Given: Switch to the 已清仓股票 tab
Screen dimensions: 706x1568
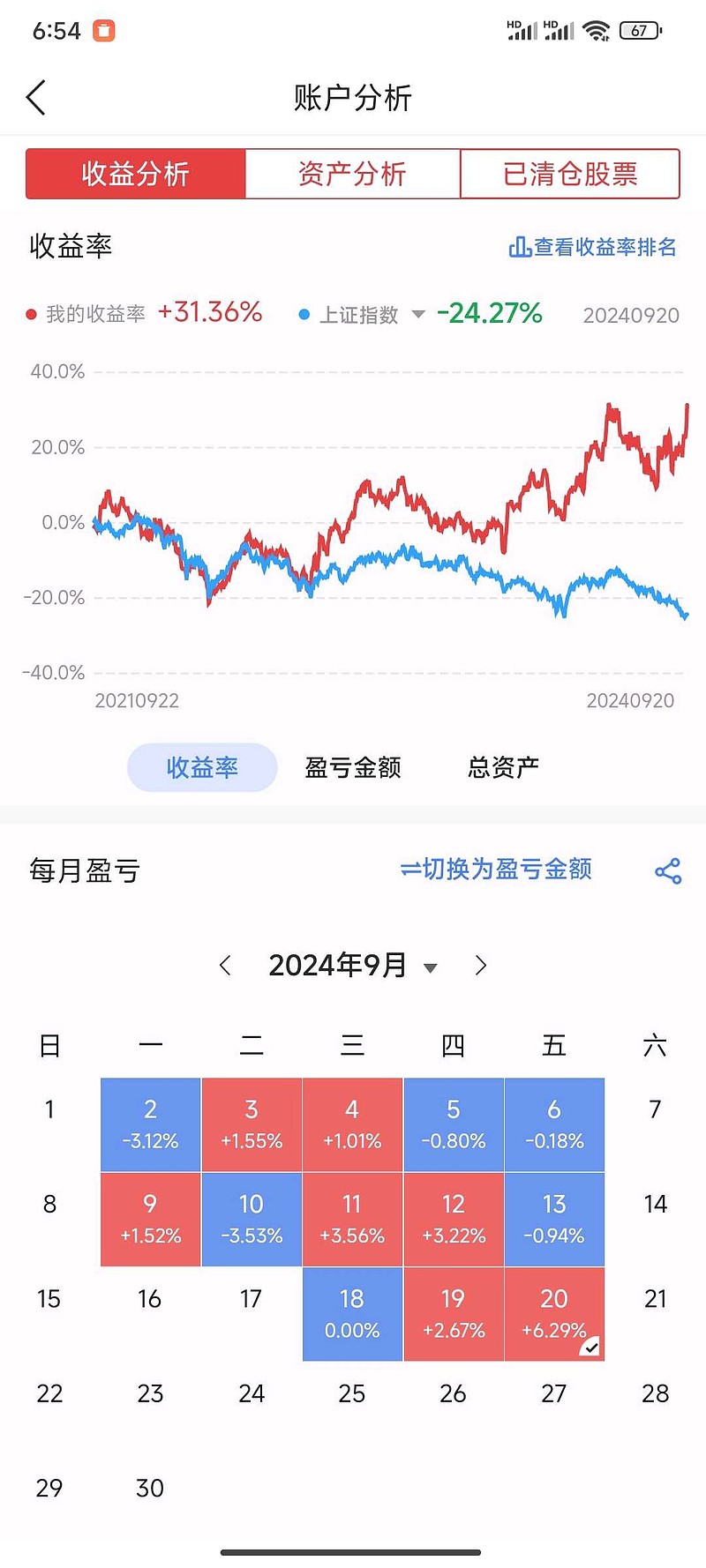Looking at the screenshot, I should (x=570, y=173).
